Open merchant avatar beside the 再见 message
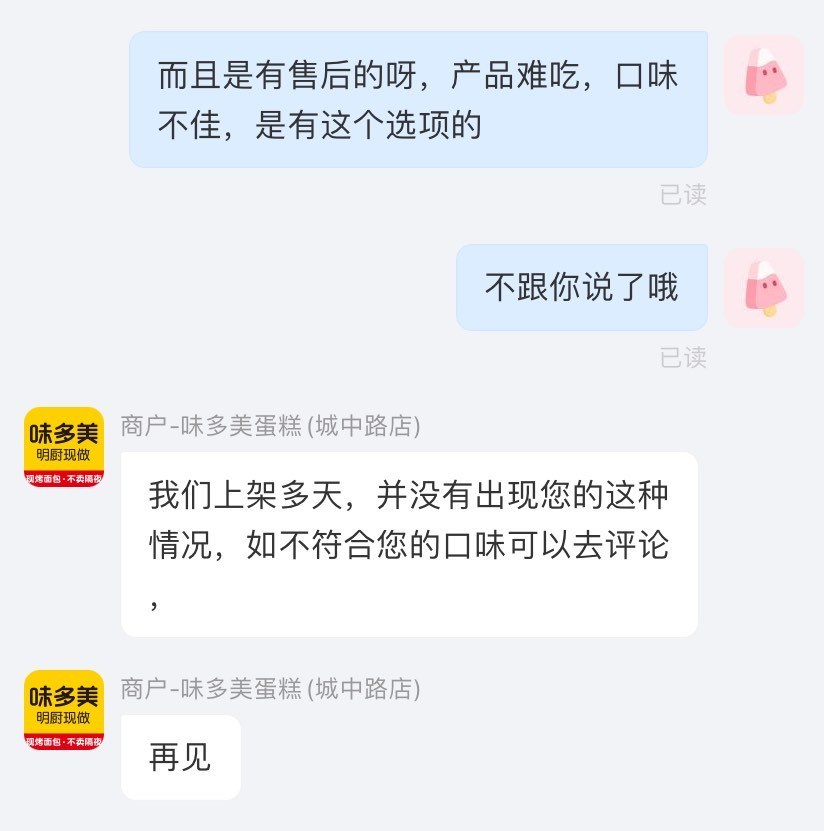This screenshot has height=831, width=824. (x=64, y=710)
